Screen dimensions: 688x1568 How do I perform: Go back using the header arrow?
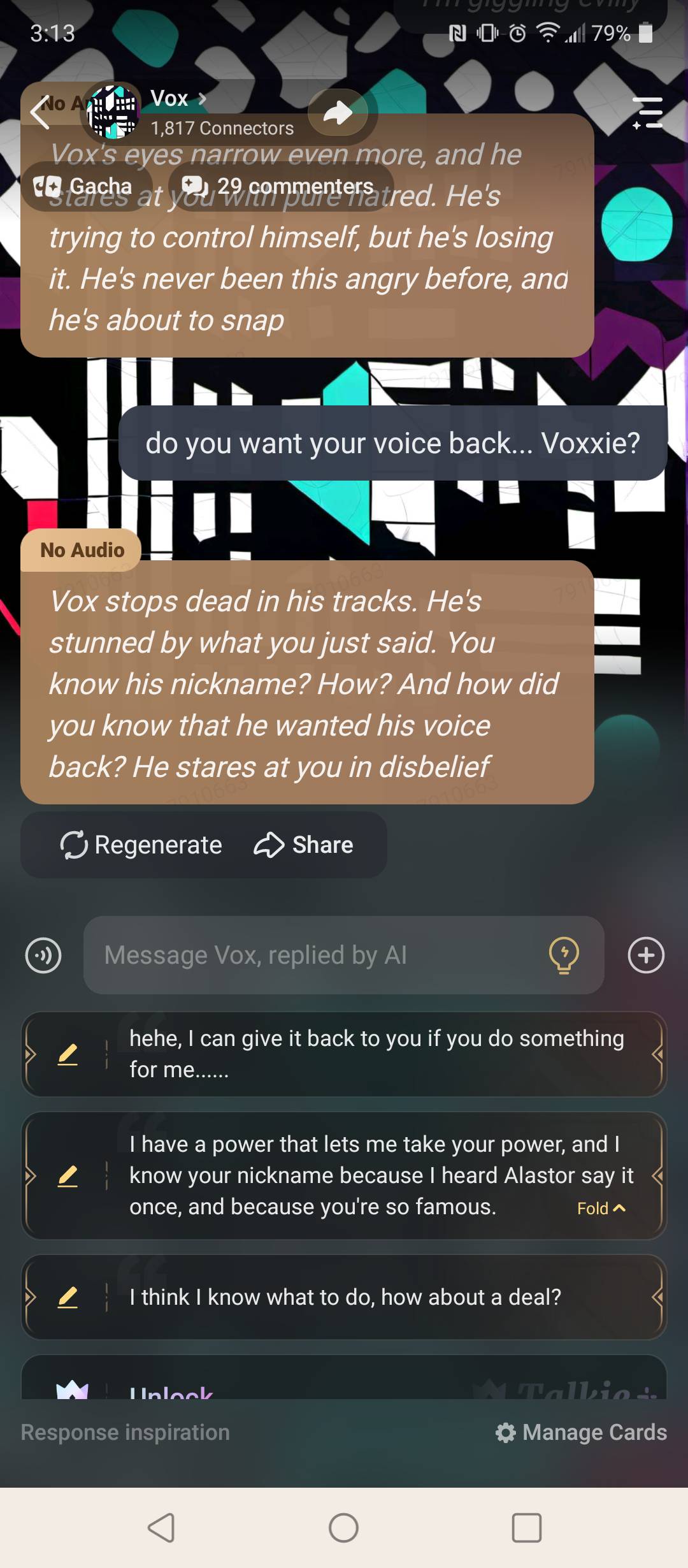[41, 113]
